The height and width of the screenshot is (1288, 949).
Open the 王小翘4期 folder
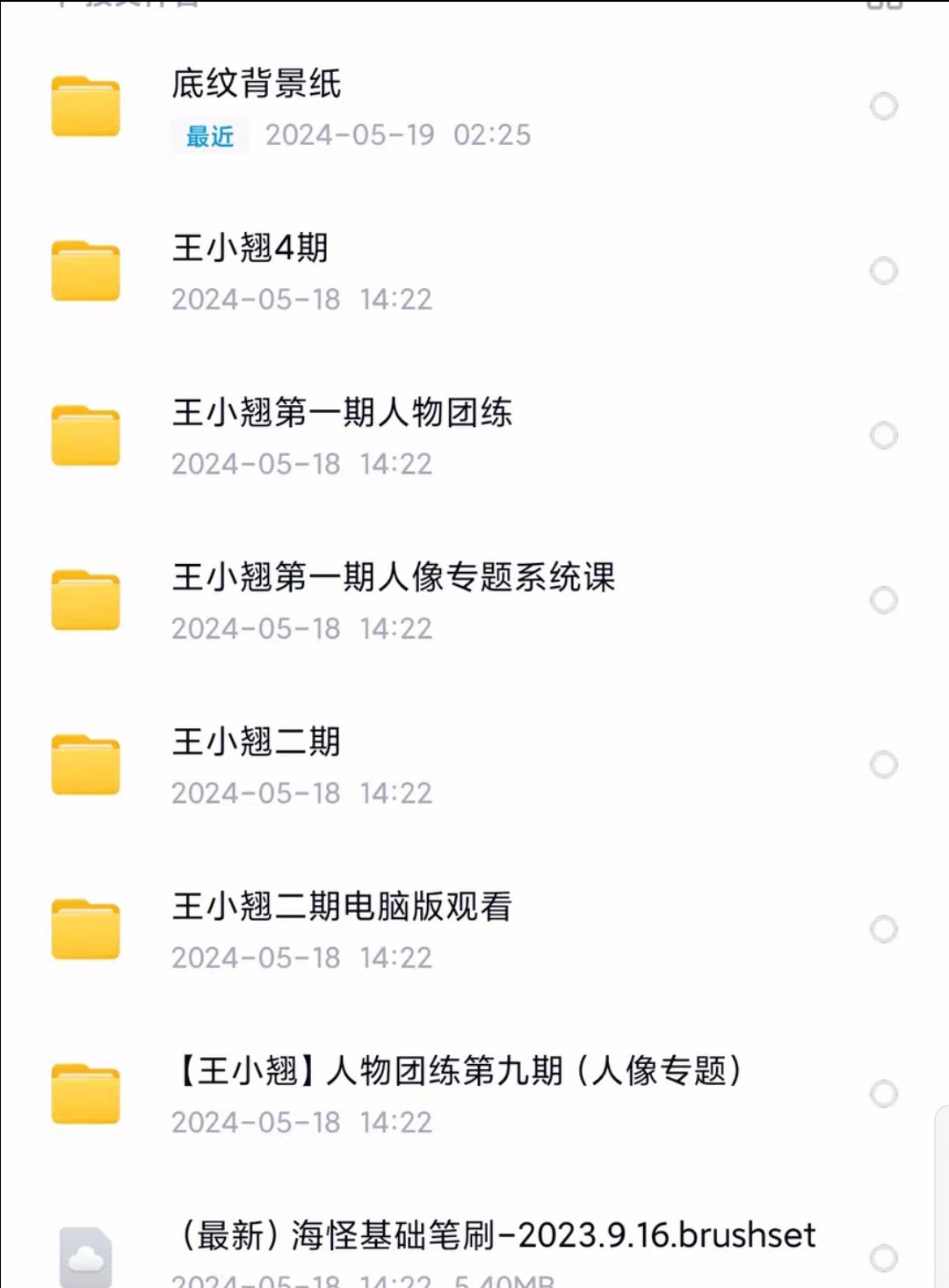click(250, 249)
